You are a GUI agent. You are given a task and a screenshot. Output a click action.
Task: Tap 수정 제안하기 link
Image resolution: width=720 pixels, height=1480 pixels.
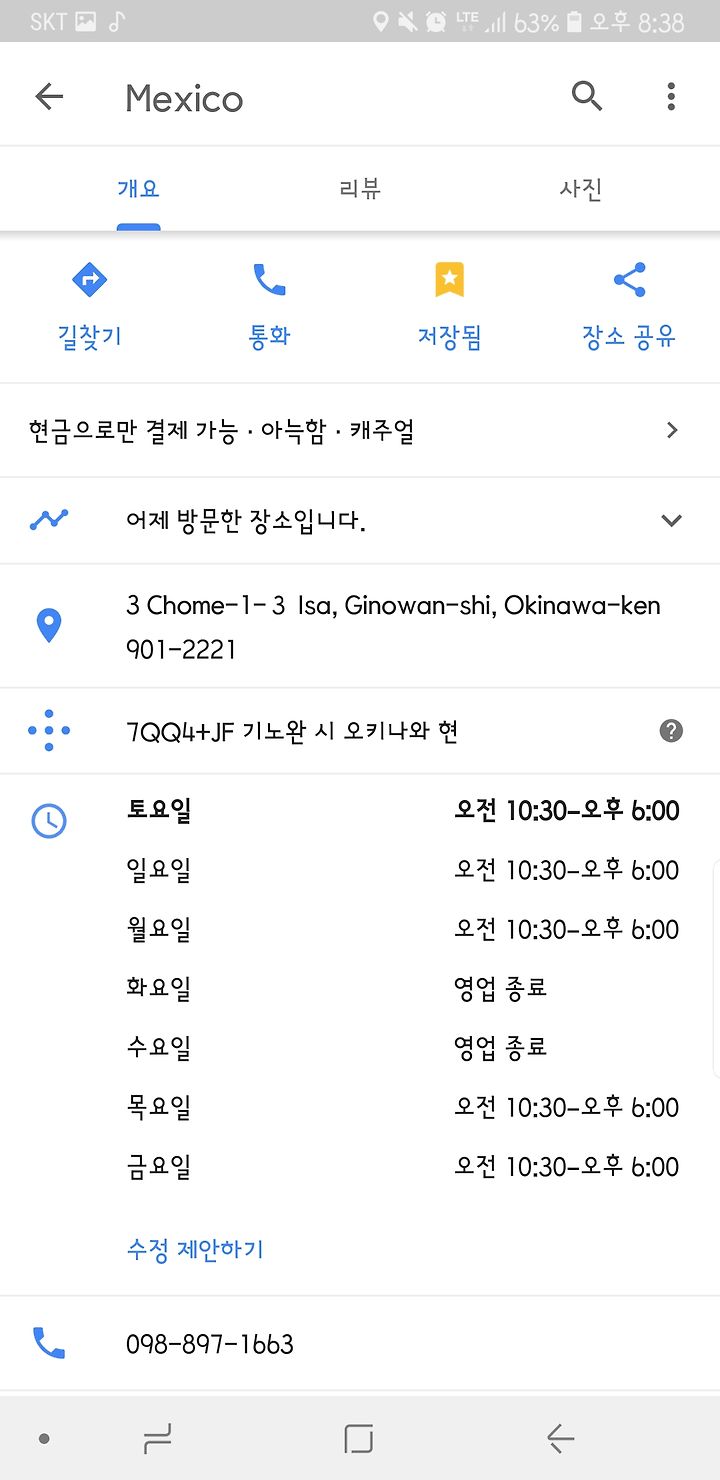(x=195, y=1249)
